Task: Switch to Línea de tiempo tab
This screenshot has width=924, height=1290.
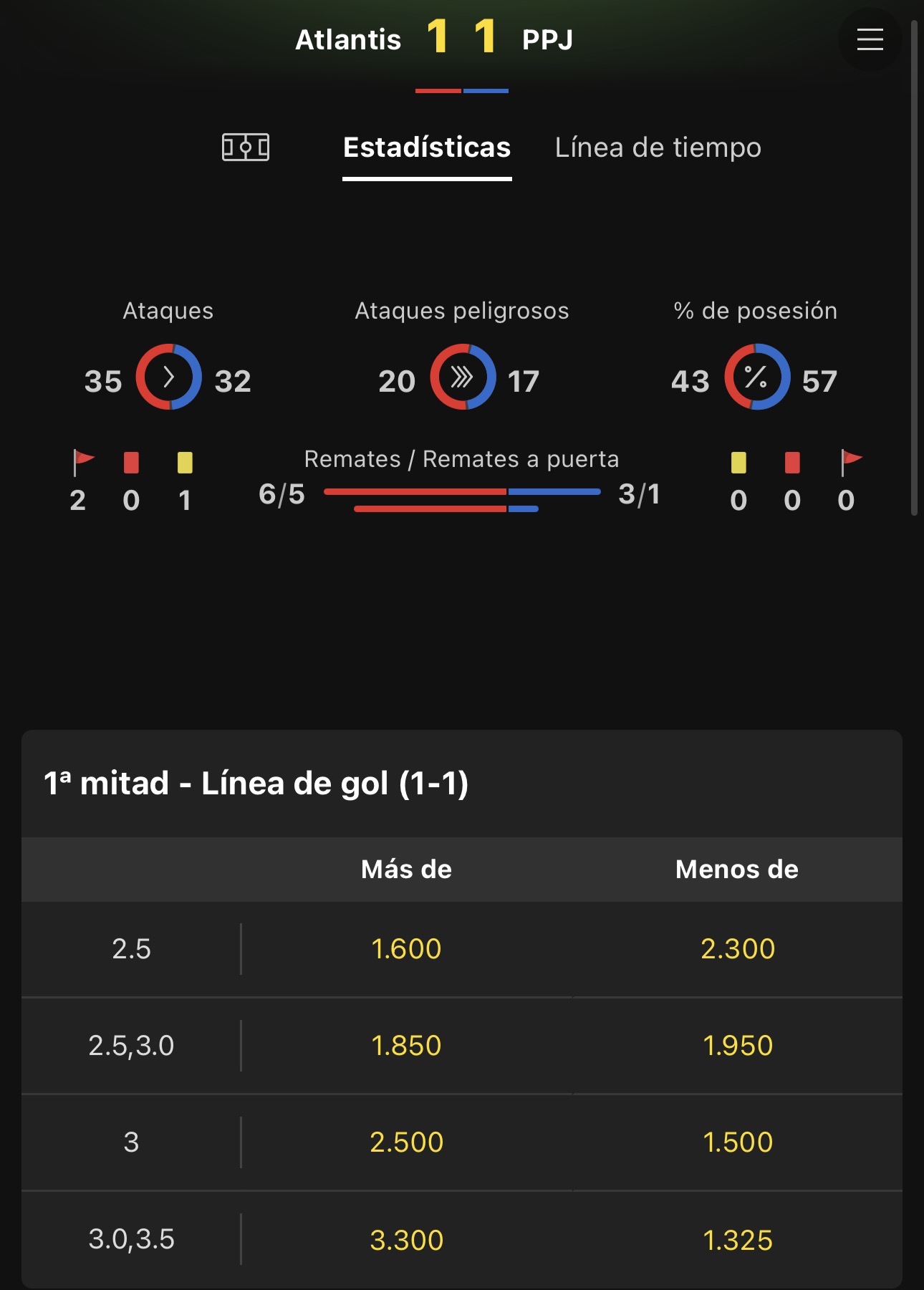Action: (x=658, y=148)
